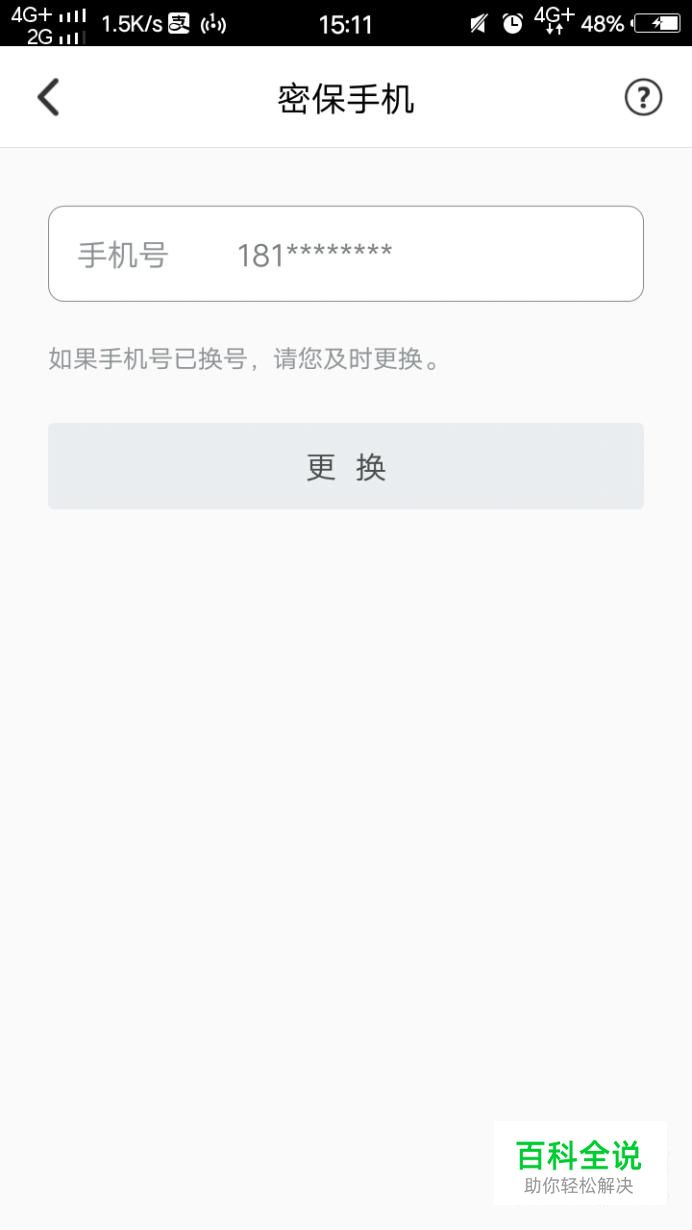
Task: Select the 手机号 phone number field
Action: 346,254
